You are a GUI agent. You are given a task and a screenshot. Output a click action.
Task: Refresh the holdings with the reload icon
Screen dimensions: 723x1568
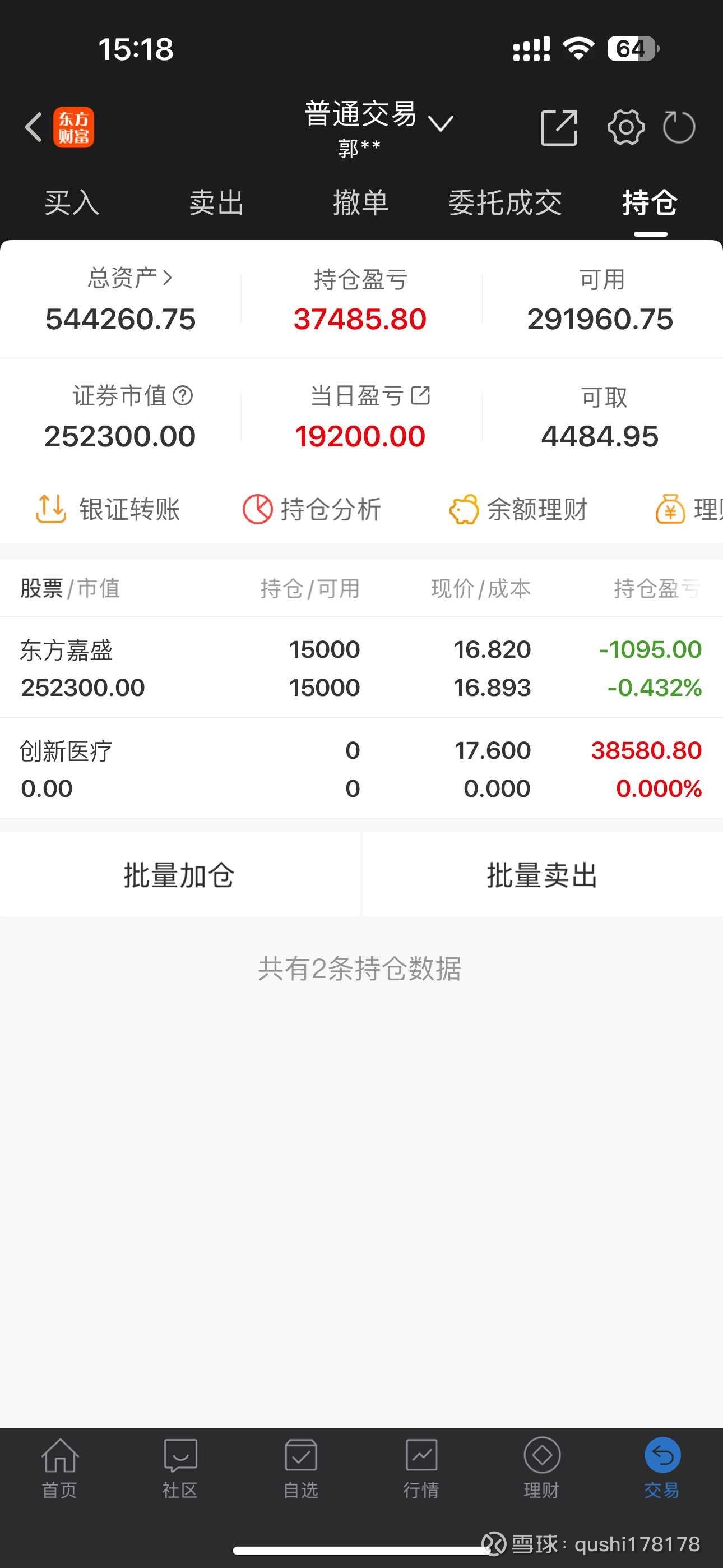[x=679, y=127]
